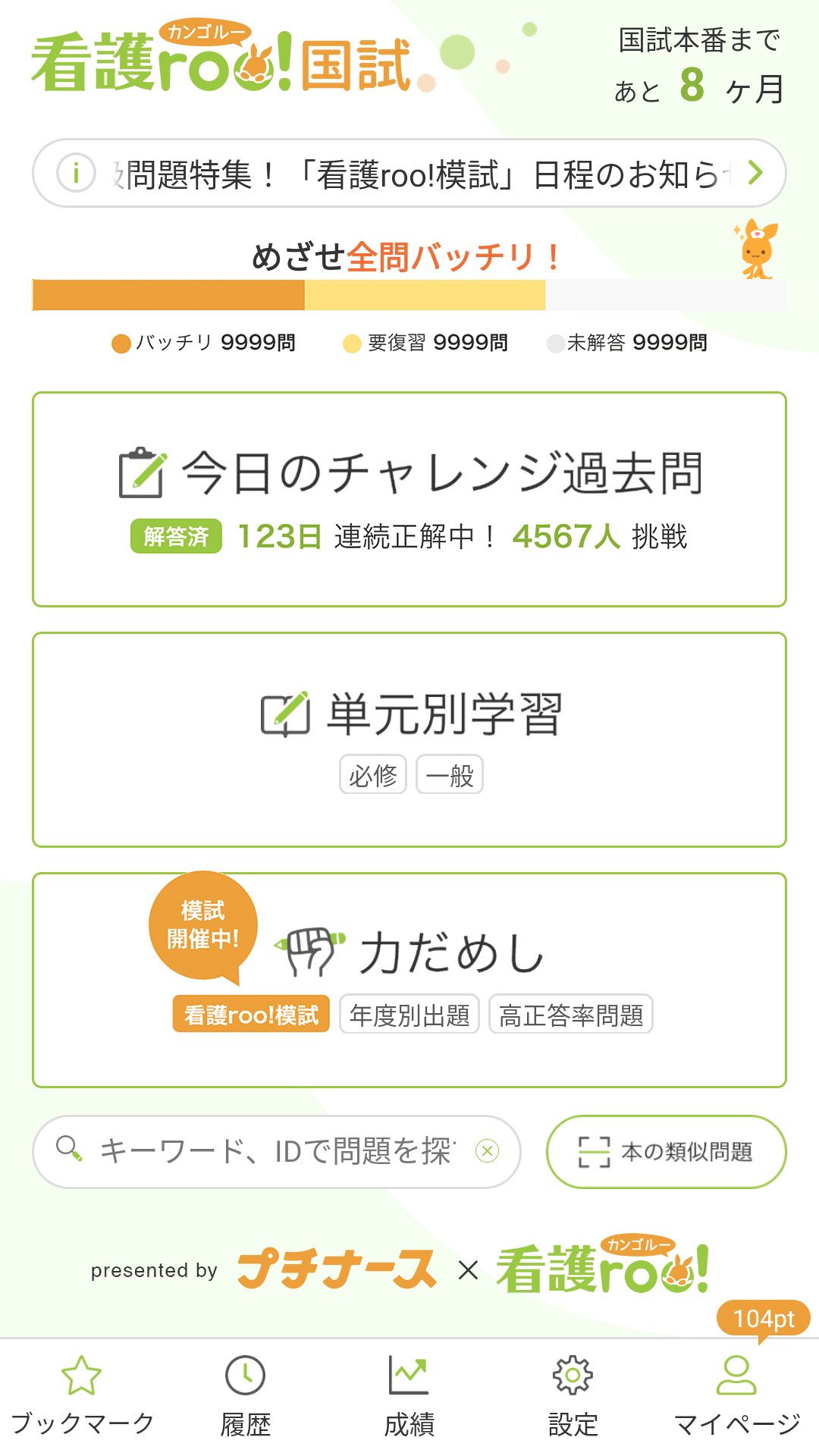
Task: Clear the search field with the x icon
Action: [x=487, y=1151]
